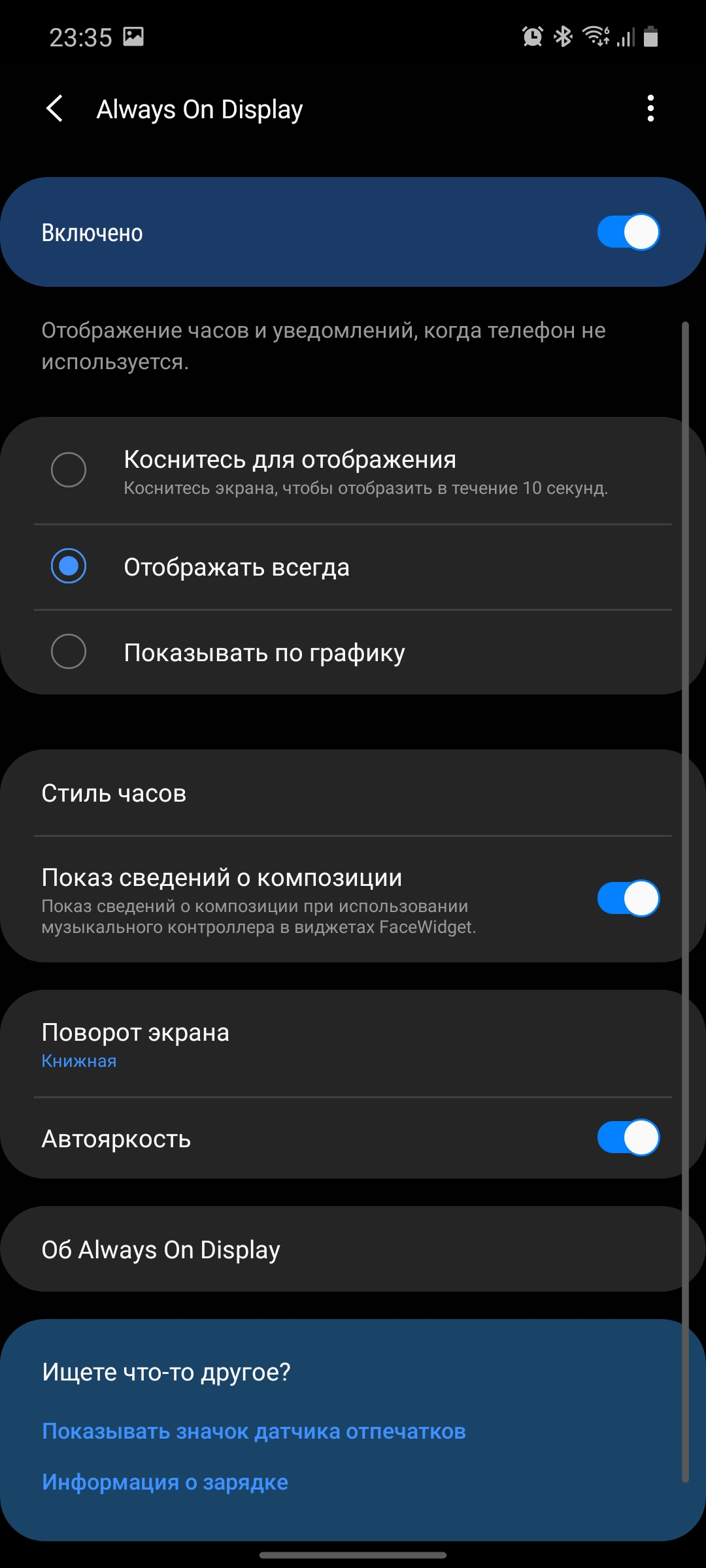Go back from Always On Display
Screen dimensions: 706x1568
[56, 108]
